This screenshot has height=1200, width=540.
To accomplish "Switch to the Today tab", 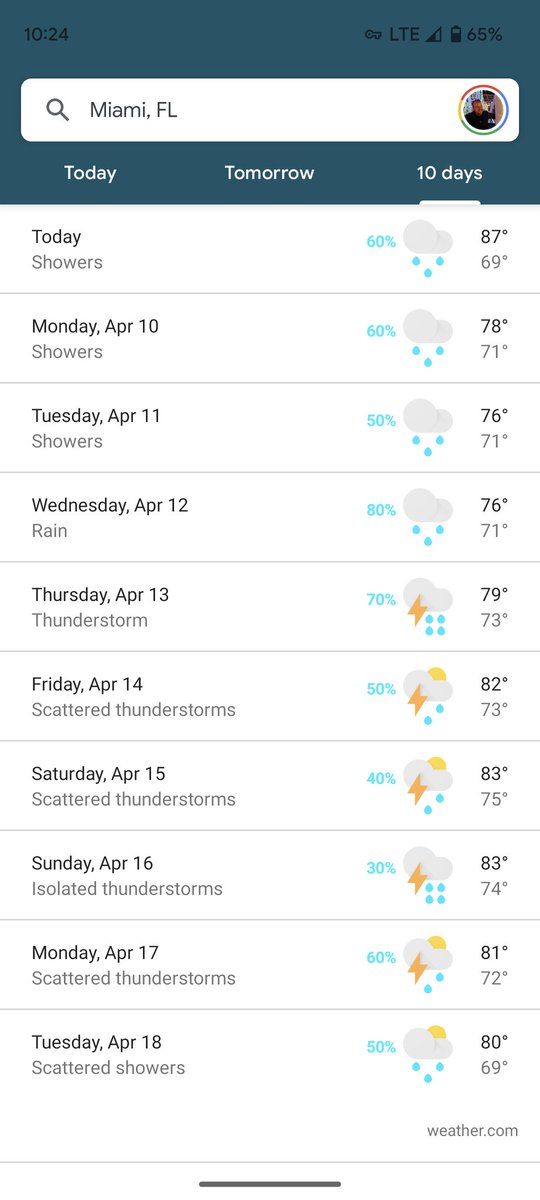I will point(90,173).
